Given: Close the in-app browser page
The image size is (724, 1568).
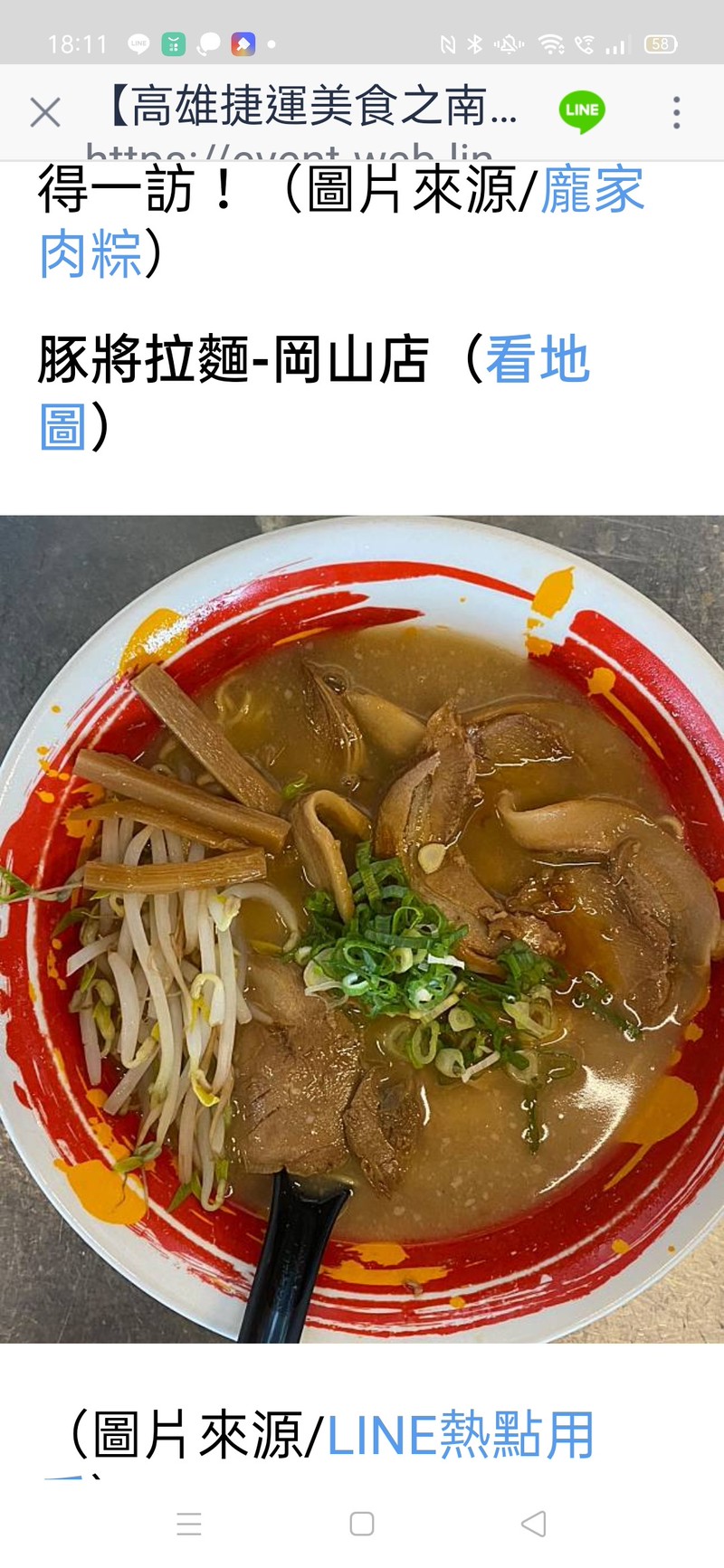Looking at the screenshot, I should 44,113.
